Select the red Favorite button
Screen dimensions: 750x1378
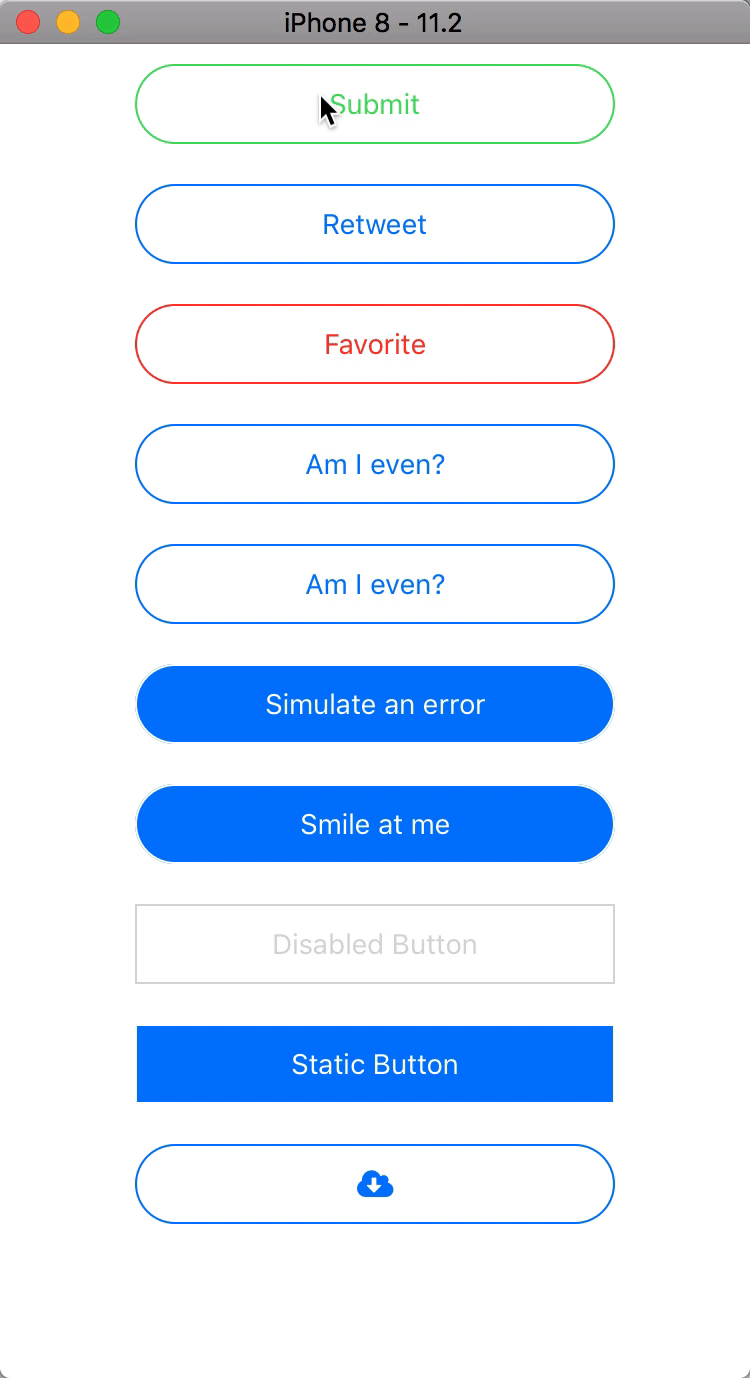(x=375, y=344)
